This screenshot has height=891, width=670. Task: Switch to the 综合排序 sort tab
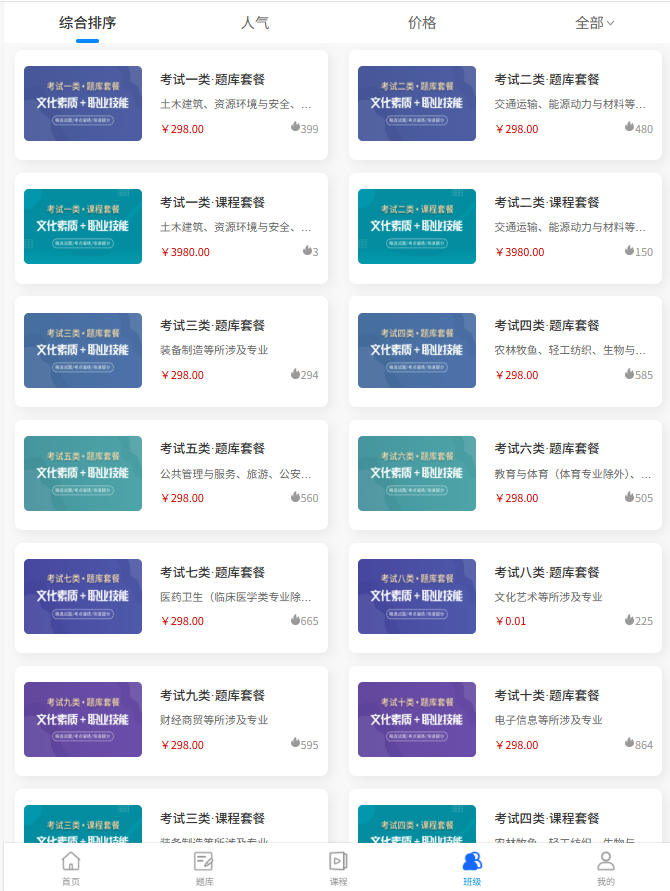(88, 22)
